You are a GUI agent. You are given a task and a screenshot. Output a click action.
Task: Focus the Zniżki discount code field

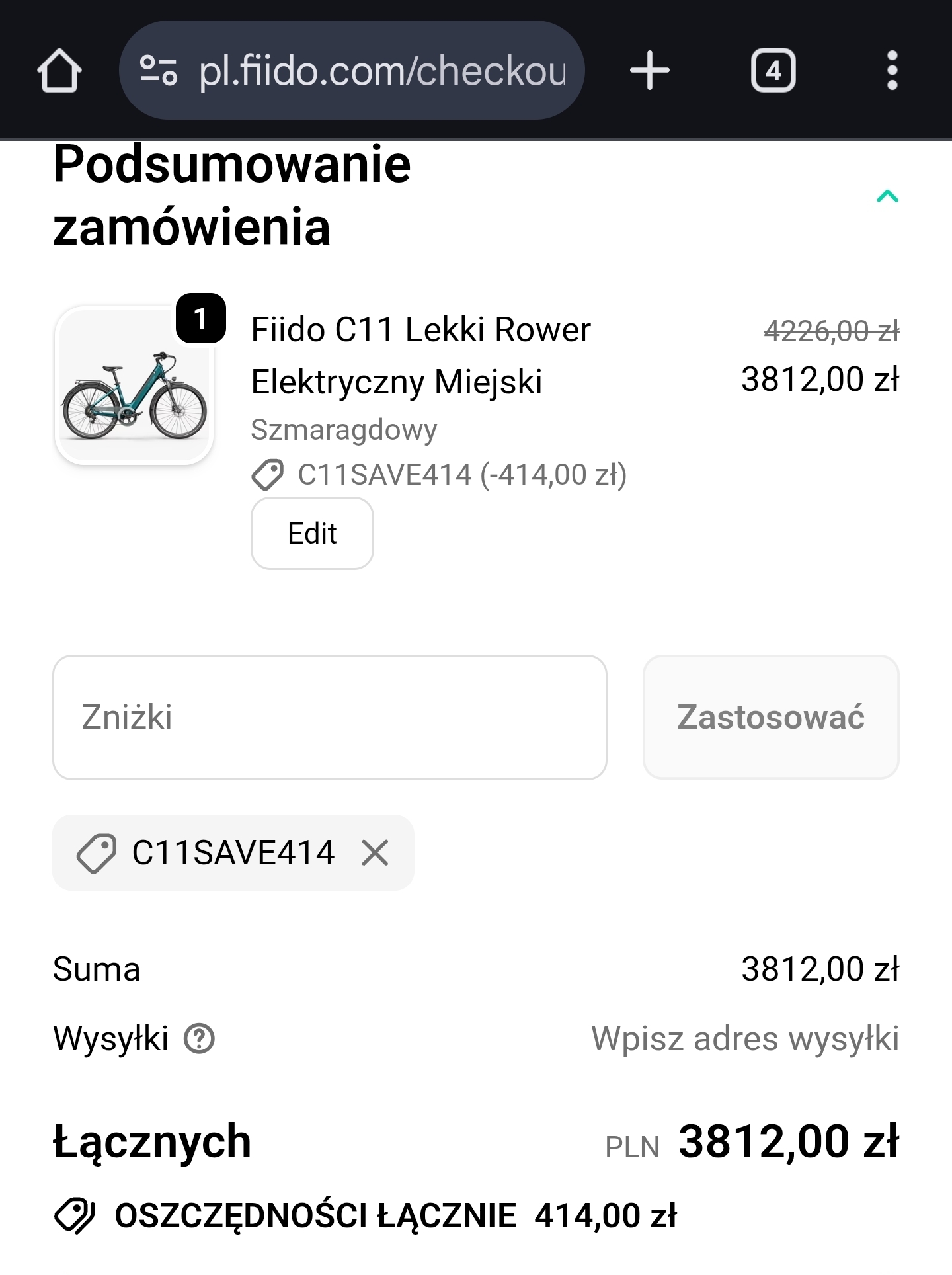point(329,718)
